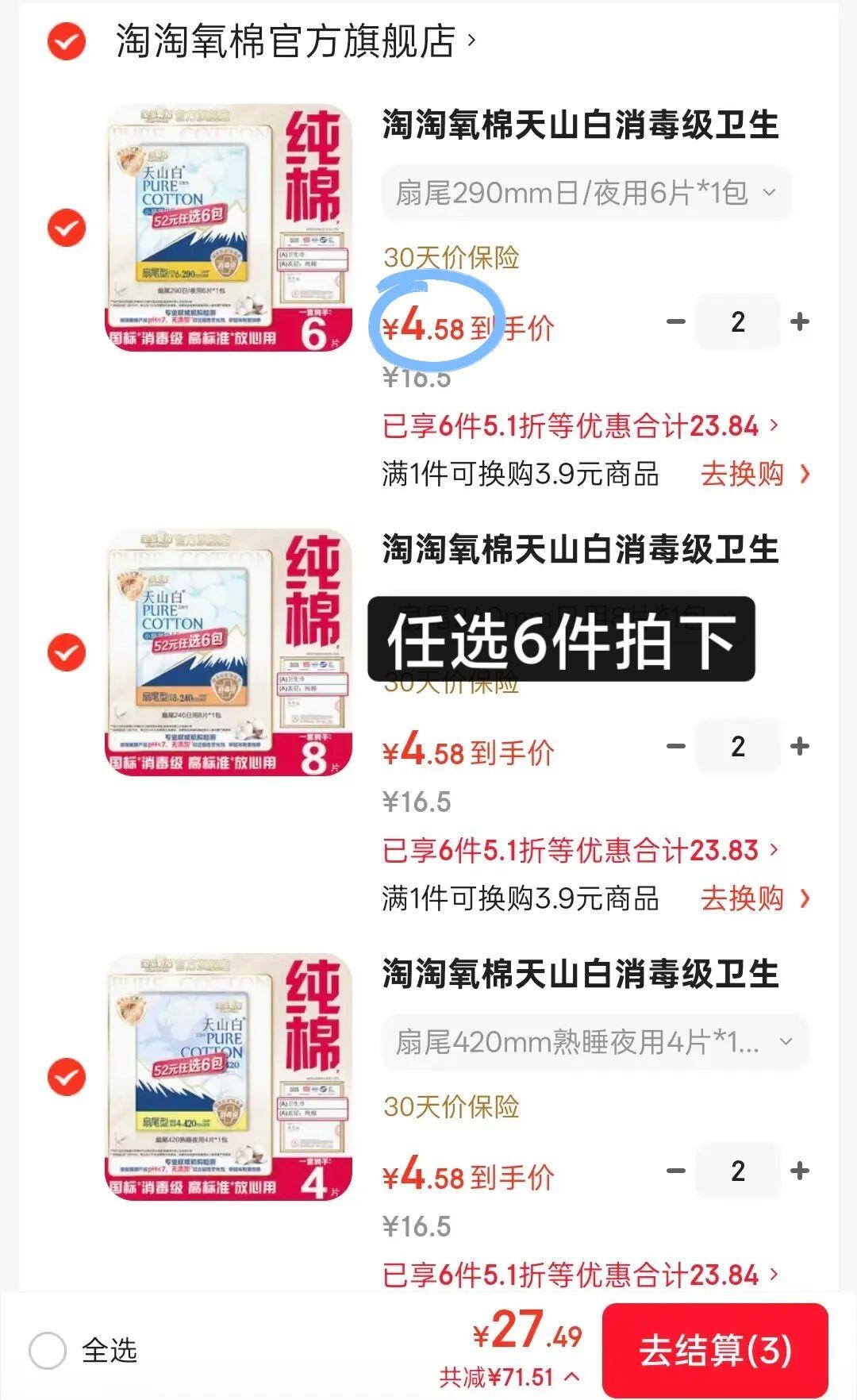Uncheck the whole 淘淘氧棉官方旗舰店 store checkbox
This screenshot has width=857, height=1400.
67,40
